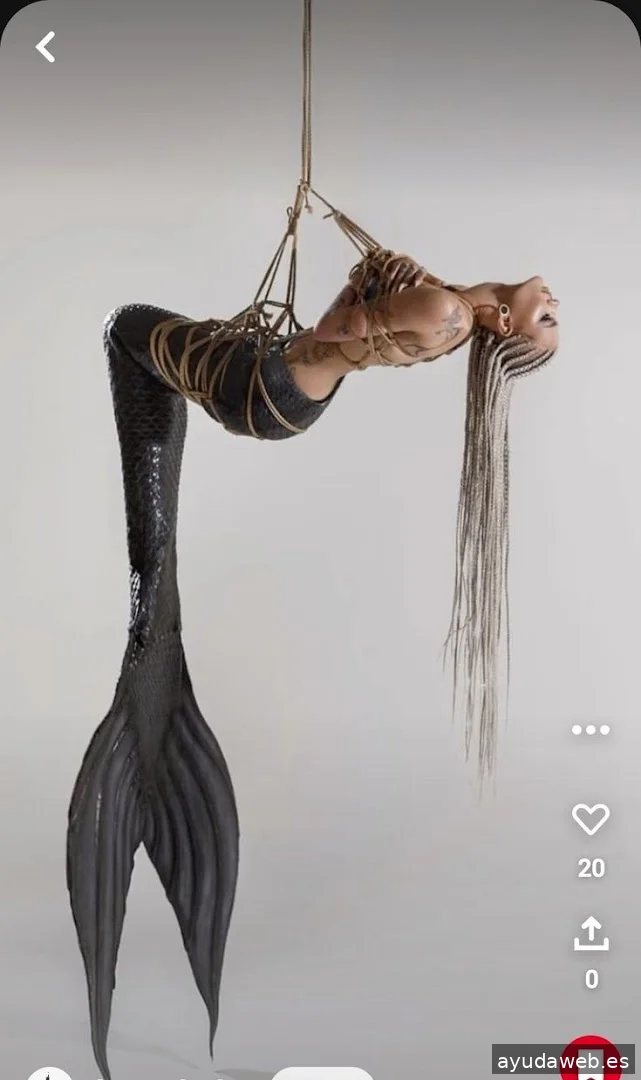Like this image with the heart
The image size is (641, 1080).
point(591,819)
